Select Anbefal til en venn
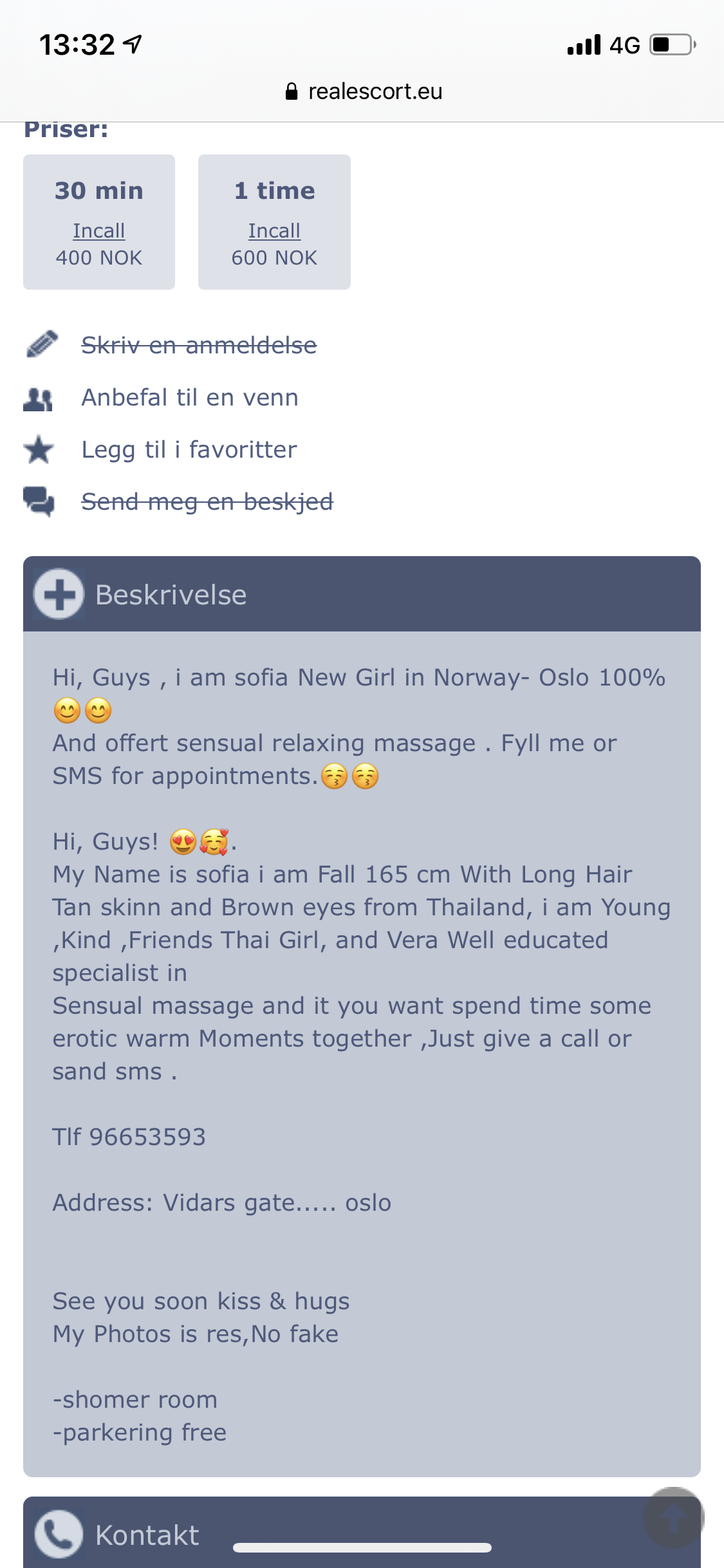The width and height of the screenshot is (724, 1568). [190, 398]
